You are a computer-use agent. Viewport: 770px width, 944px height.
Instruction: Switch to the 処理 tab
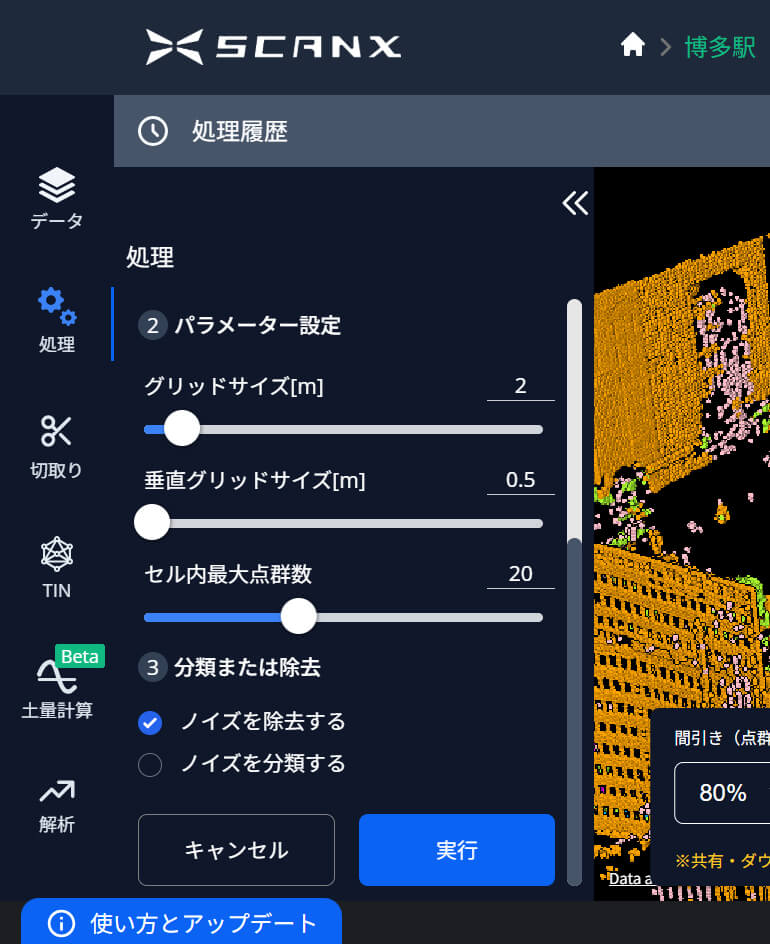(x=57, y=321)
